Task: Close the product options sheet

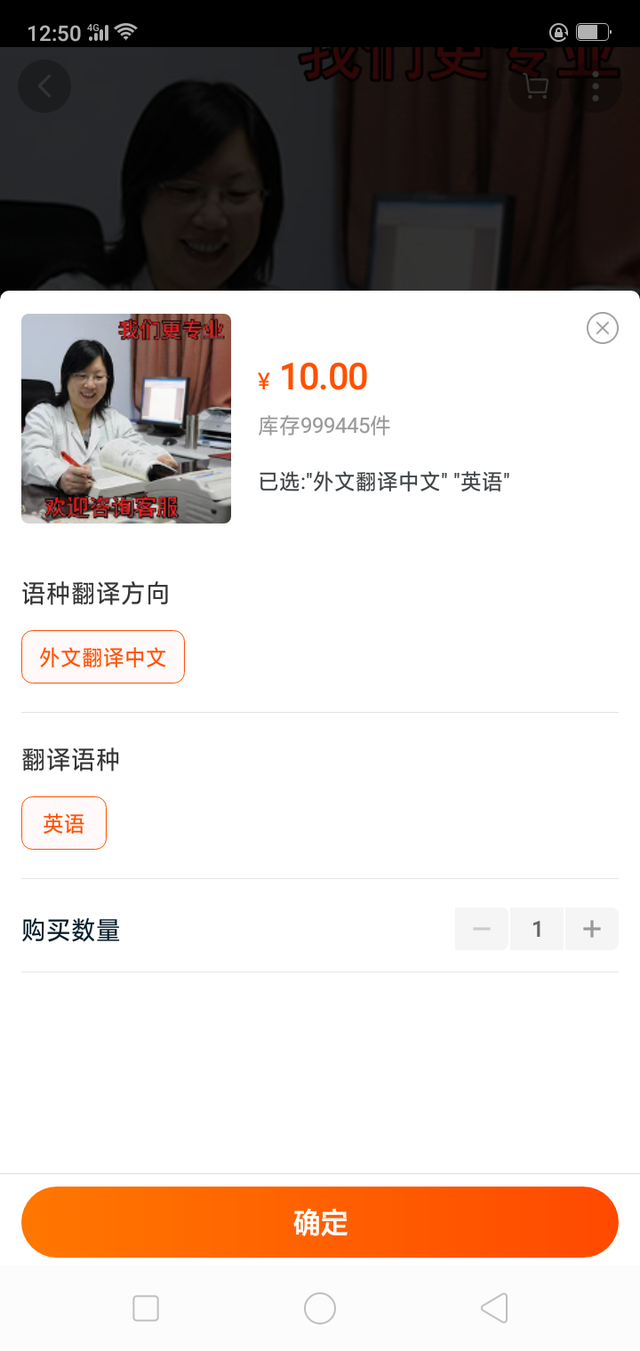Action: tap(602, 328)
